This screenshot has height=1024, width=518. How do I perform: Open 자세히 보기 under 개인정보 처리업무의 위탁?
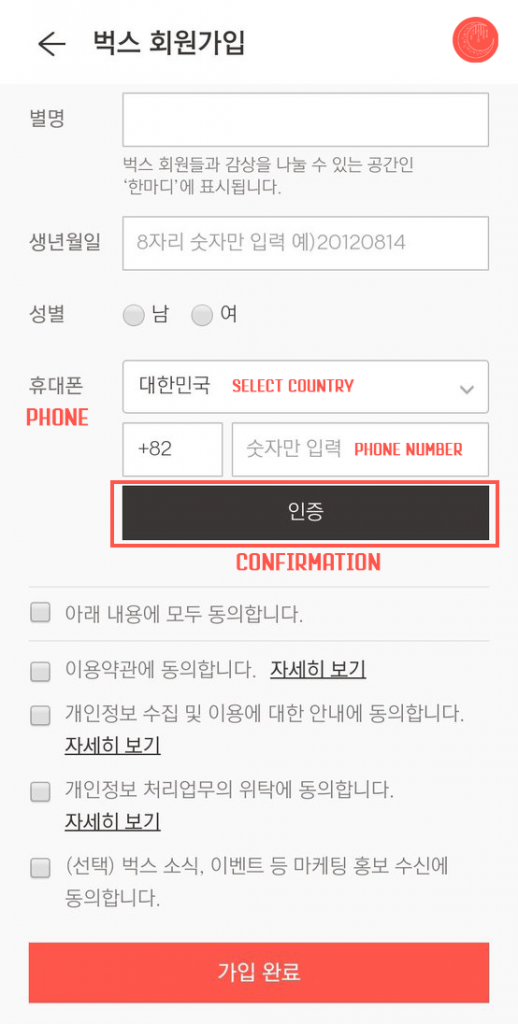coord(112,822)
